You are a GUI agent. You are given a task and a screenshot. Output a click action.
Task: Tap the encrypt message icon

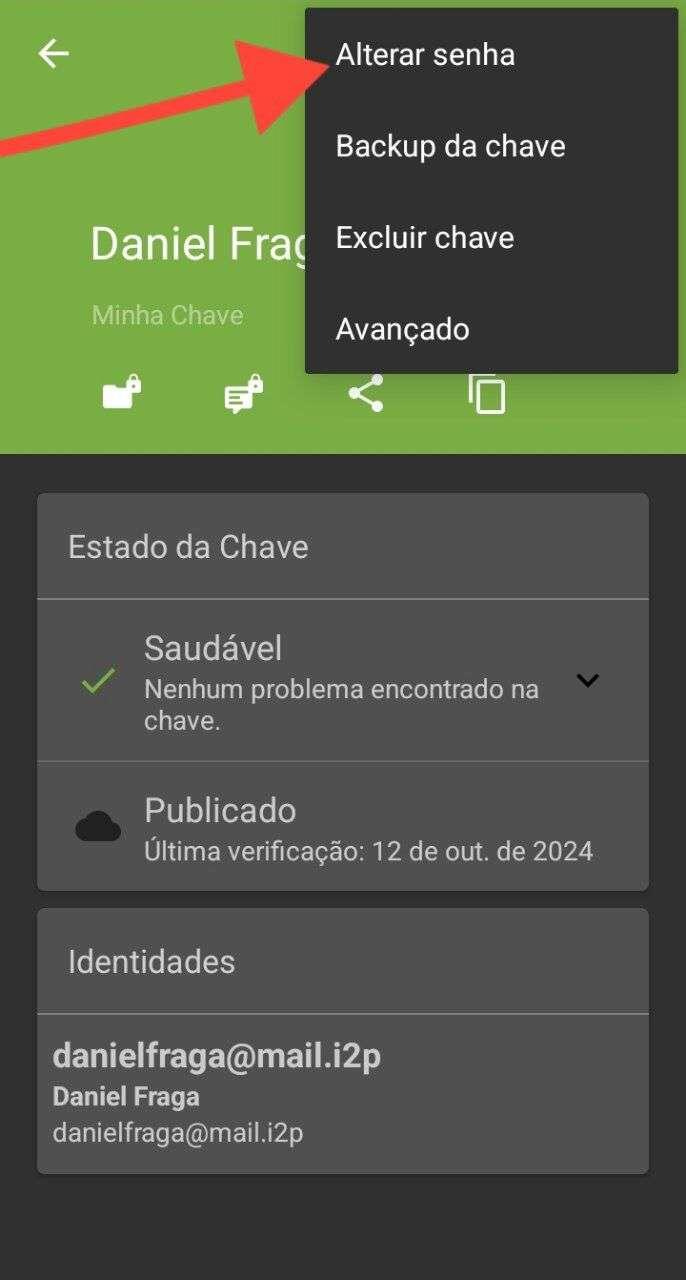pos(243,394)
